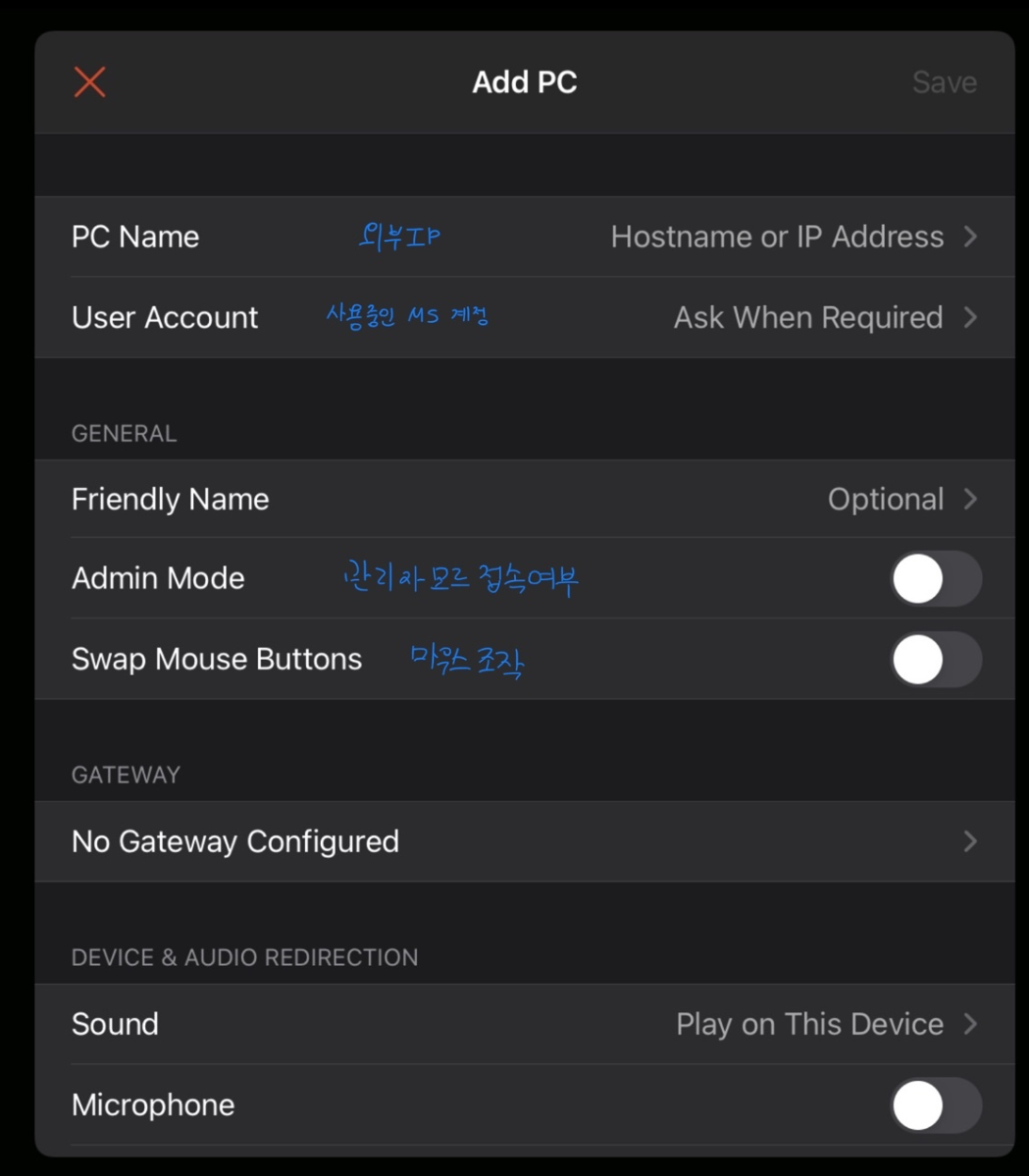
Task: Set a Friendly Name
Action: pos(523,499)
